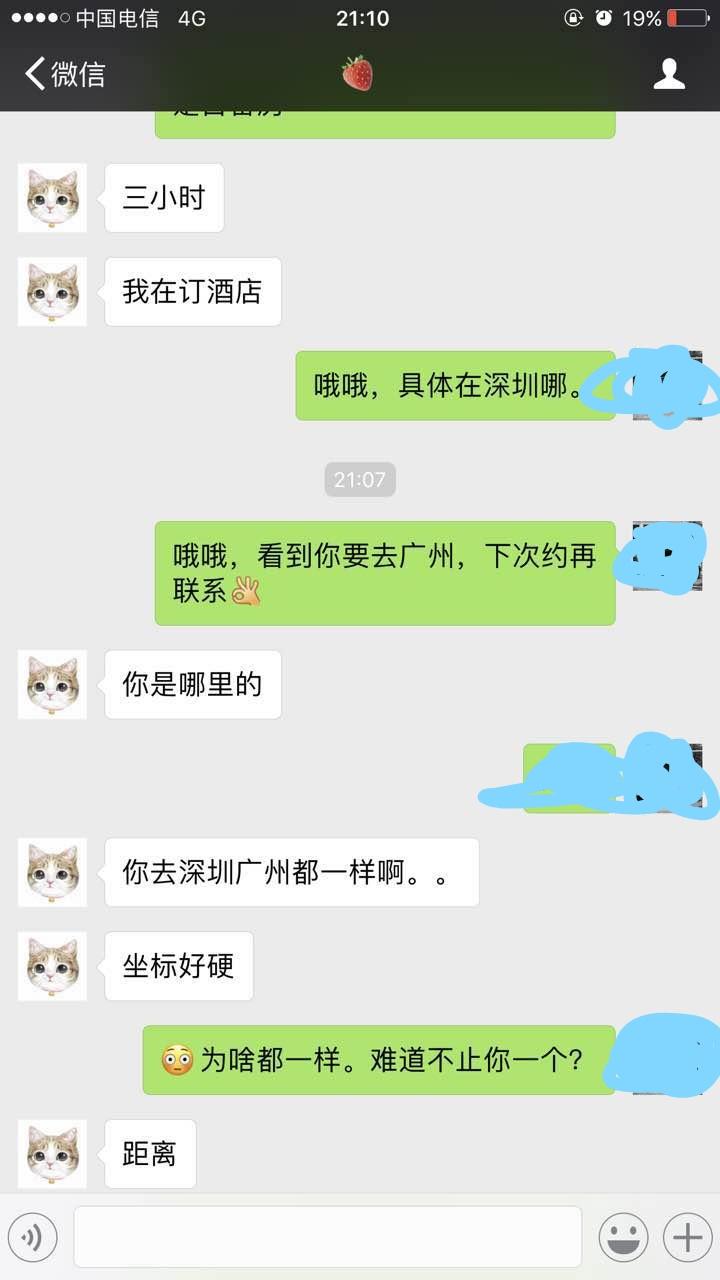View profile from avatar beside 你是哪里的
Image resolution: width=720 pixels, height=1280 pixels.
coord(52,685)
